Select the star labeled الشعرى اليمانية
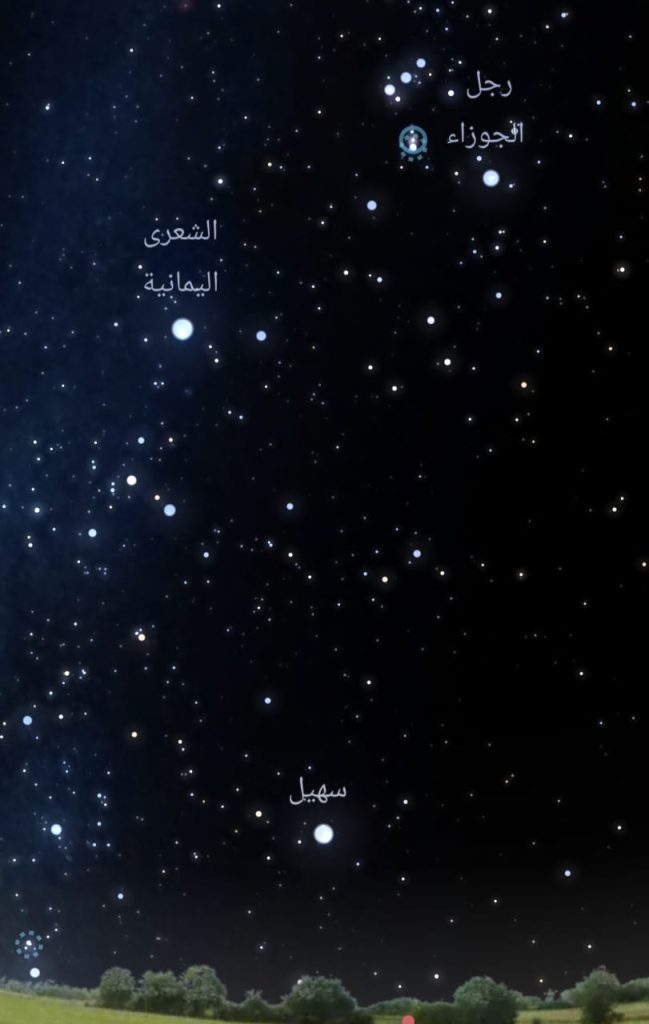Screen dimensions: 649x1024 [182, 329]
